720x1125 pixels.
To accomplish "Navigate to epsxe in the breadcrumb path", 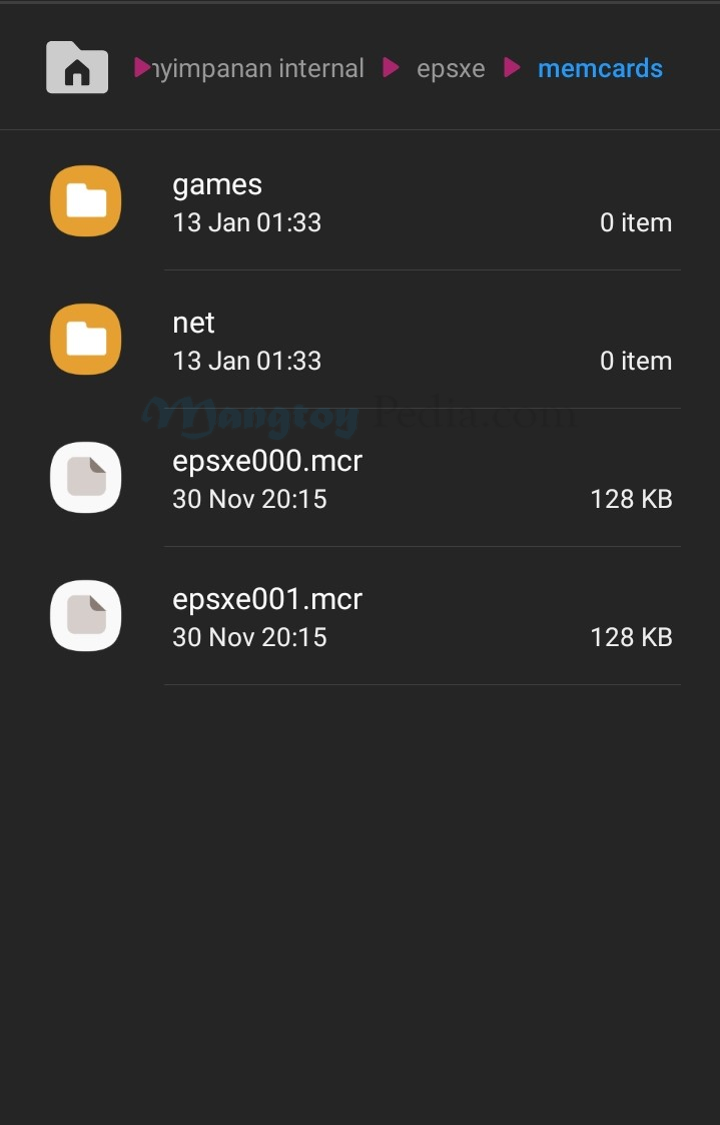I will pyautogui.click(x=450, y=68).
